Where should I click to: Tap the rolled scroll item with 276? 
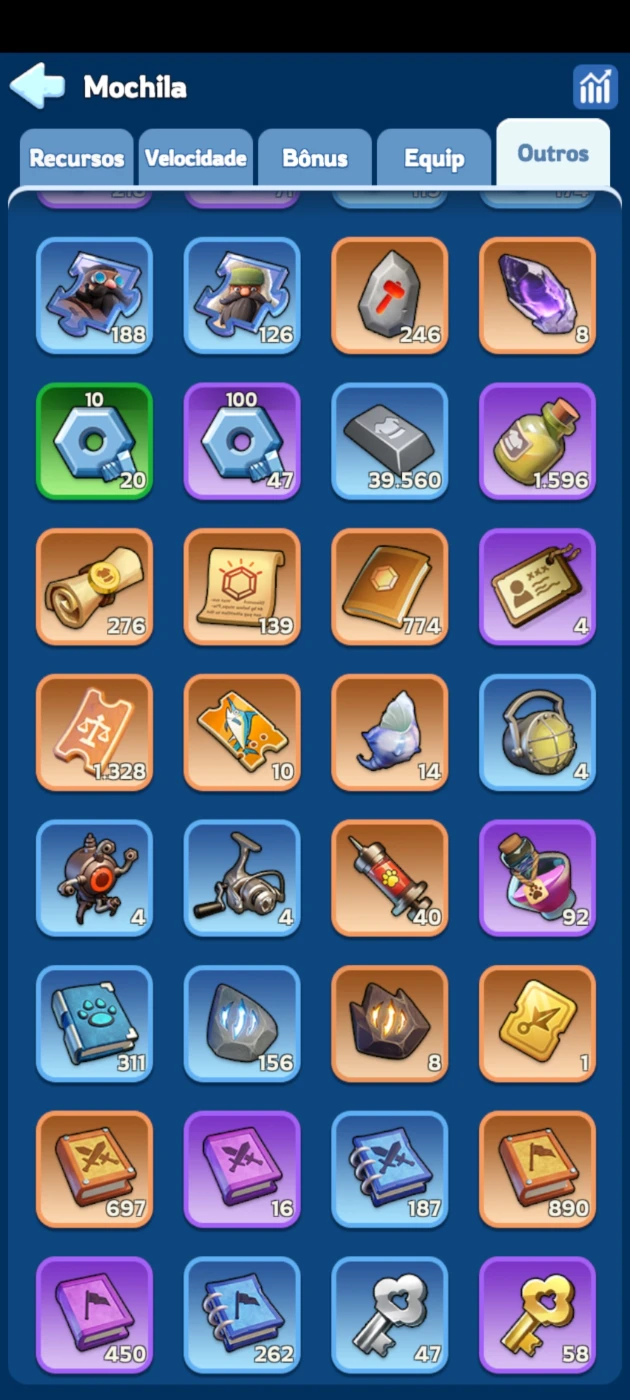94,587
